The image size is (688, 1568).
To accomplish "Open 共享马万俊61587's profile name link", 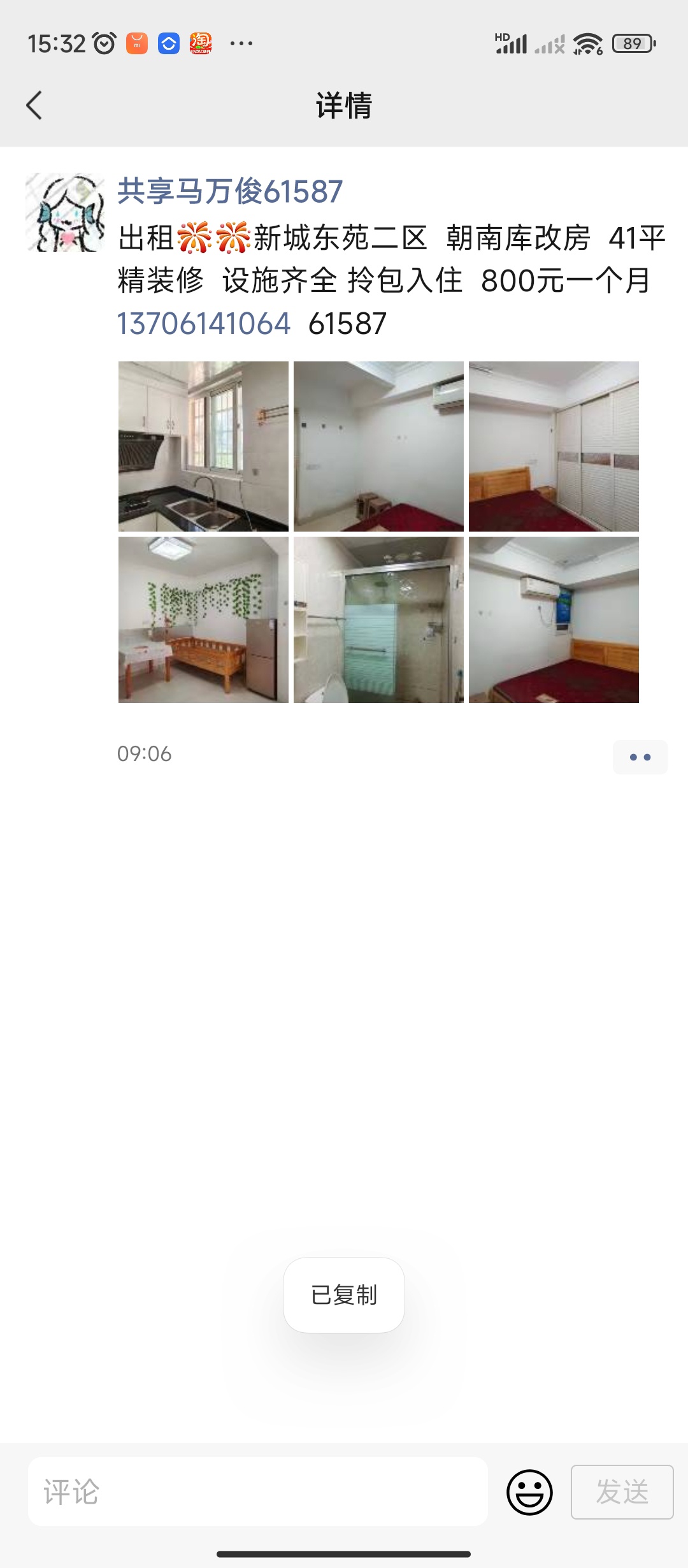I will pos(230,191).
